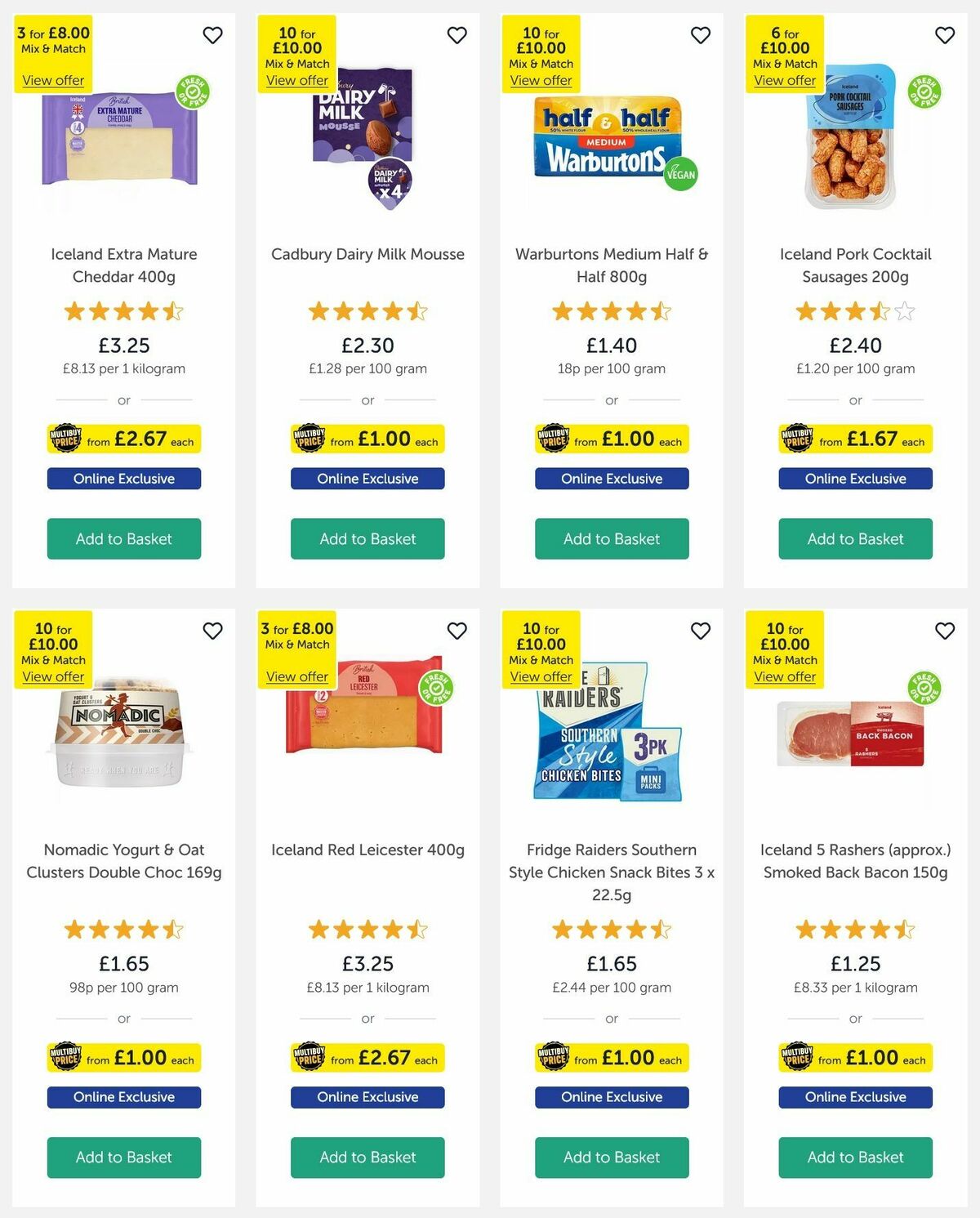View the 6 for £10.00 Mix & Match offer
980x1218 pixels.
[x=785, y=80]
